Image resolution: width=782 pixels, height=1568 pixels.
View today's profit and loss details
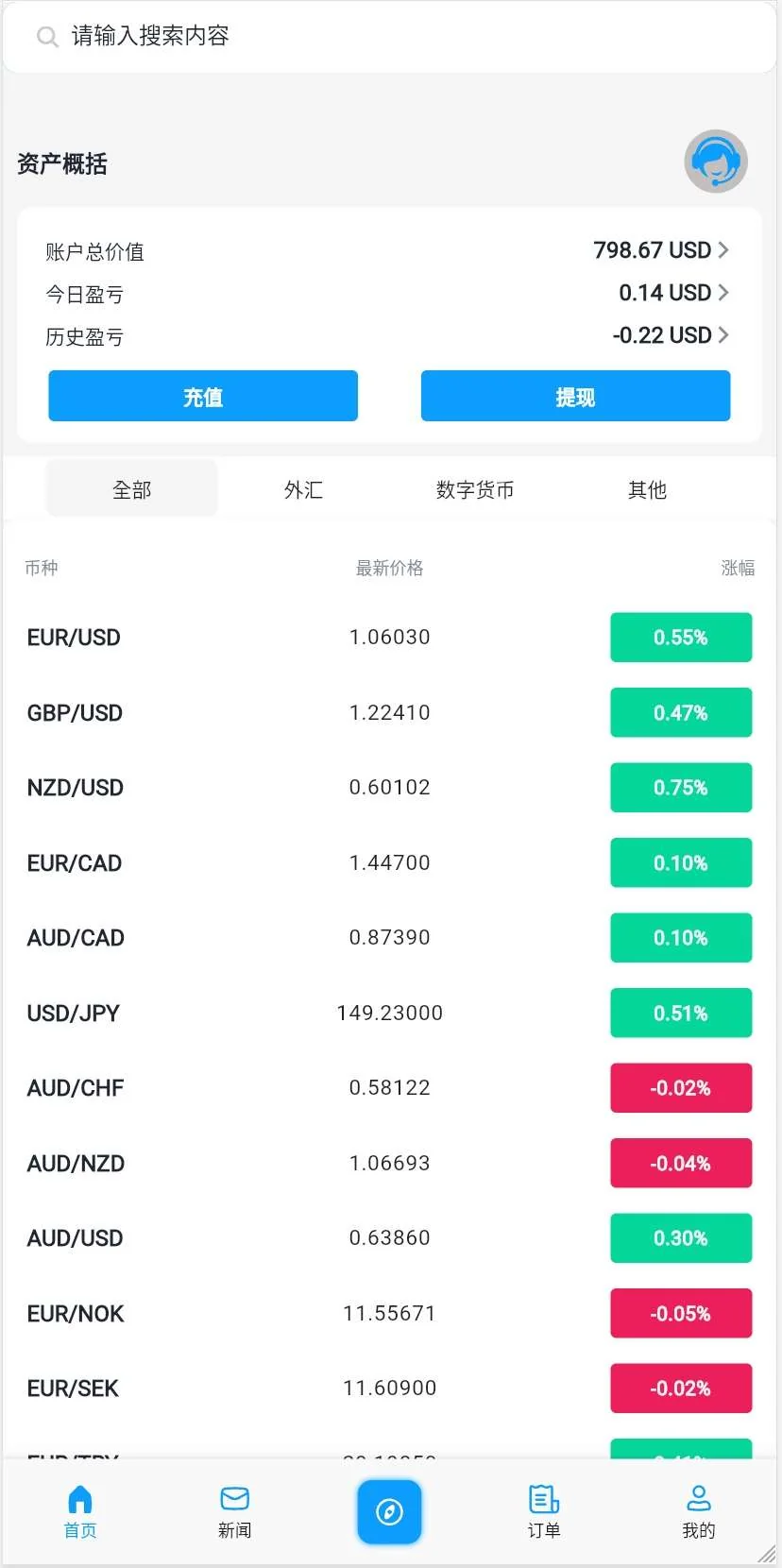(x=672, y=293)
